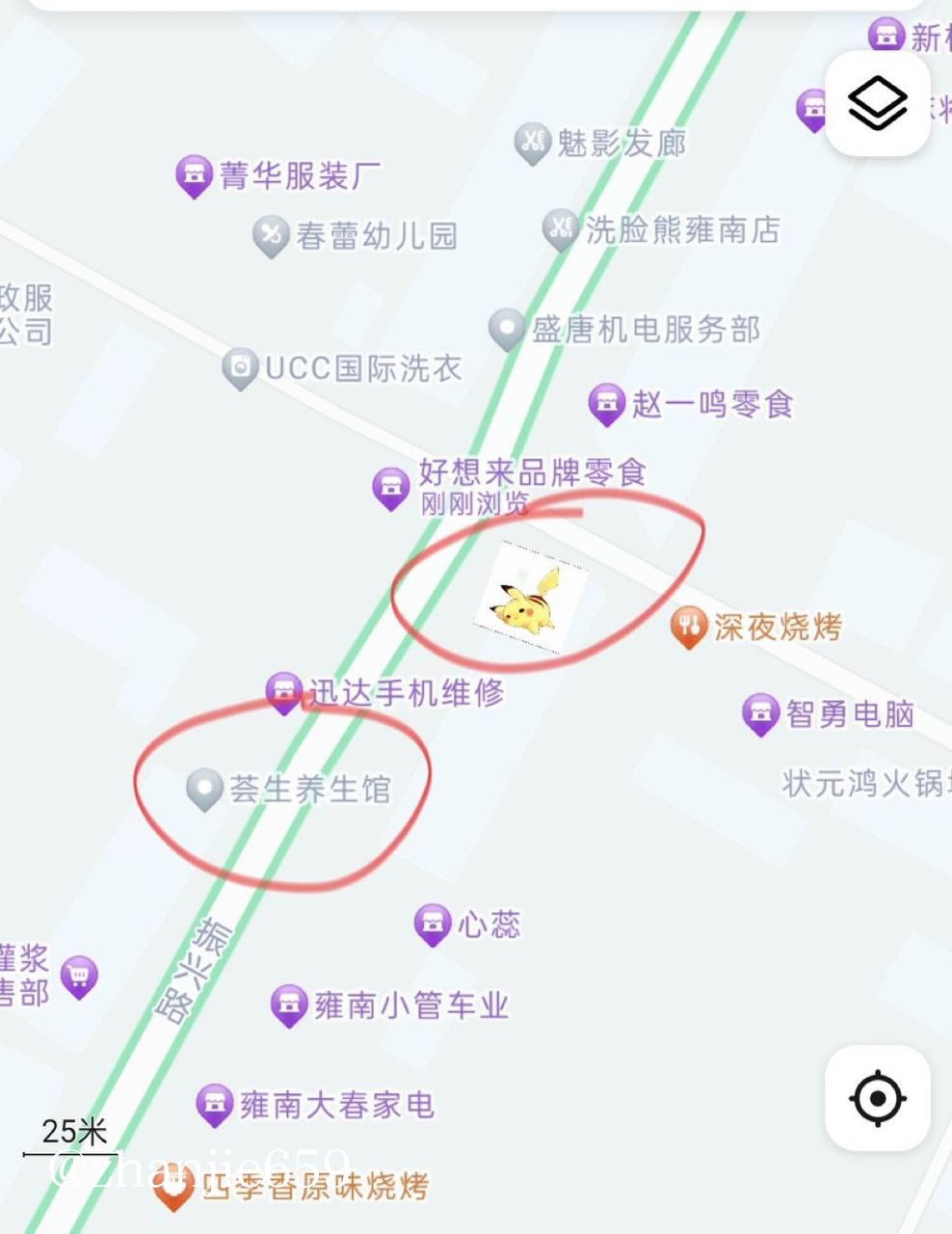Select the 好想来品牌零食 store marker
This screenshot has height=1234, width=952.
[390, 487]
